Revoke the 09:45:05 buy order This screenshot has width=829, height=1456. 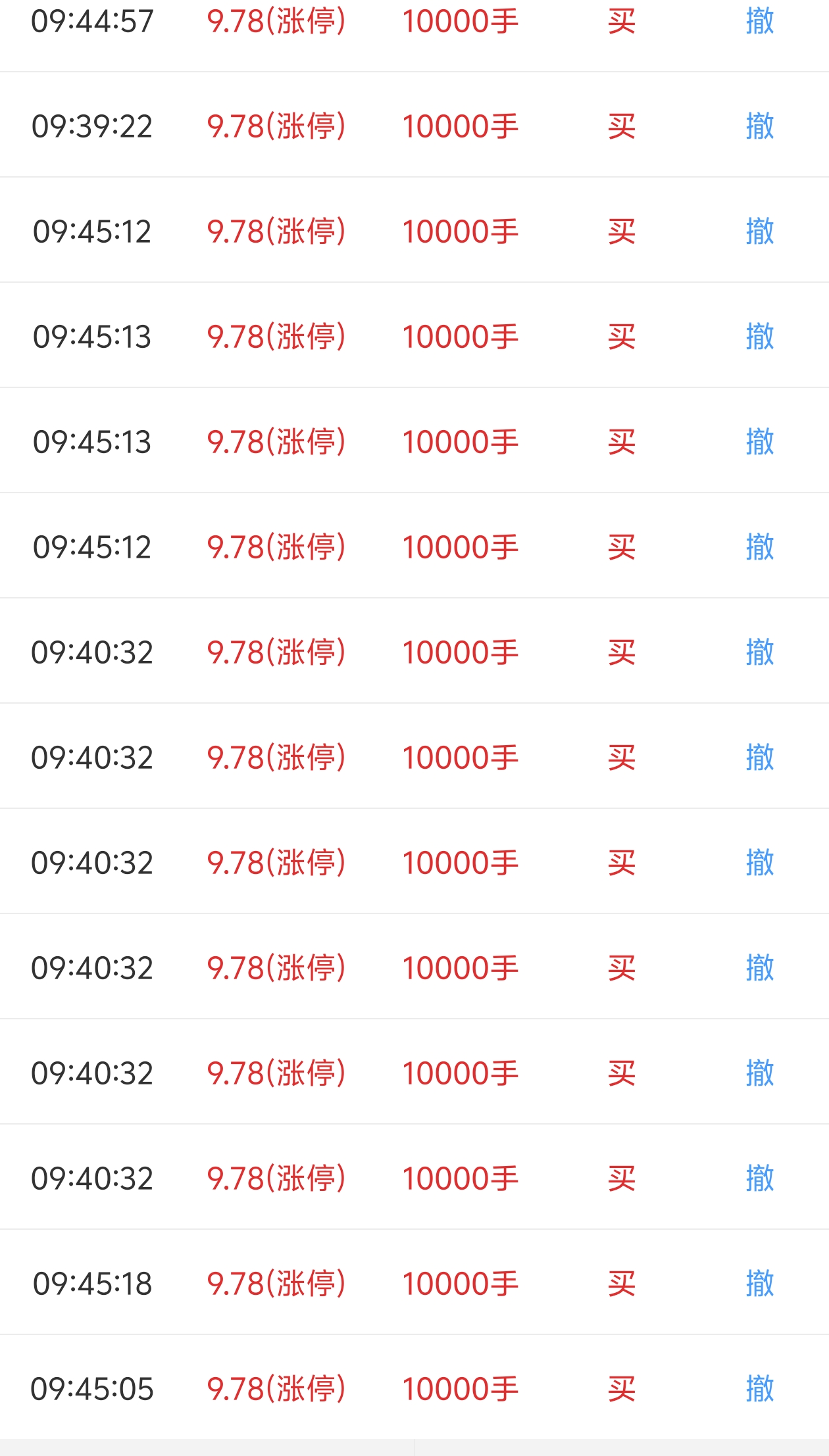(759, 1388)
